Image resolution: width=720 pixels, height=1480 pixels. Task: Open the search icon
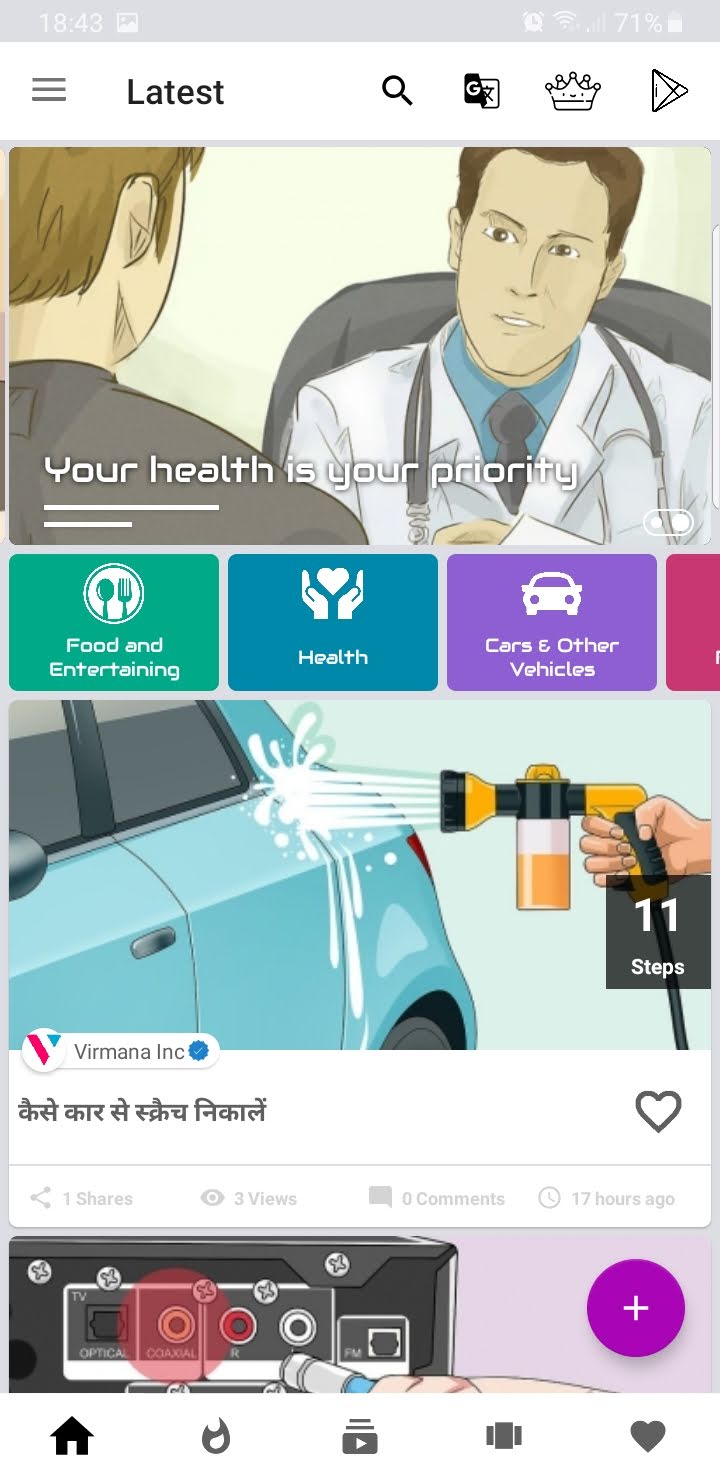tap(397, 91)
